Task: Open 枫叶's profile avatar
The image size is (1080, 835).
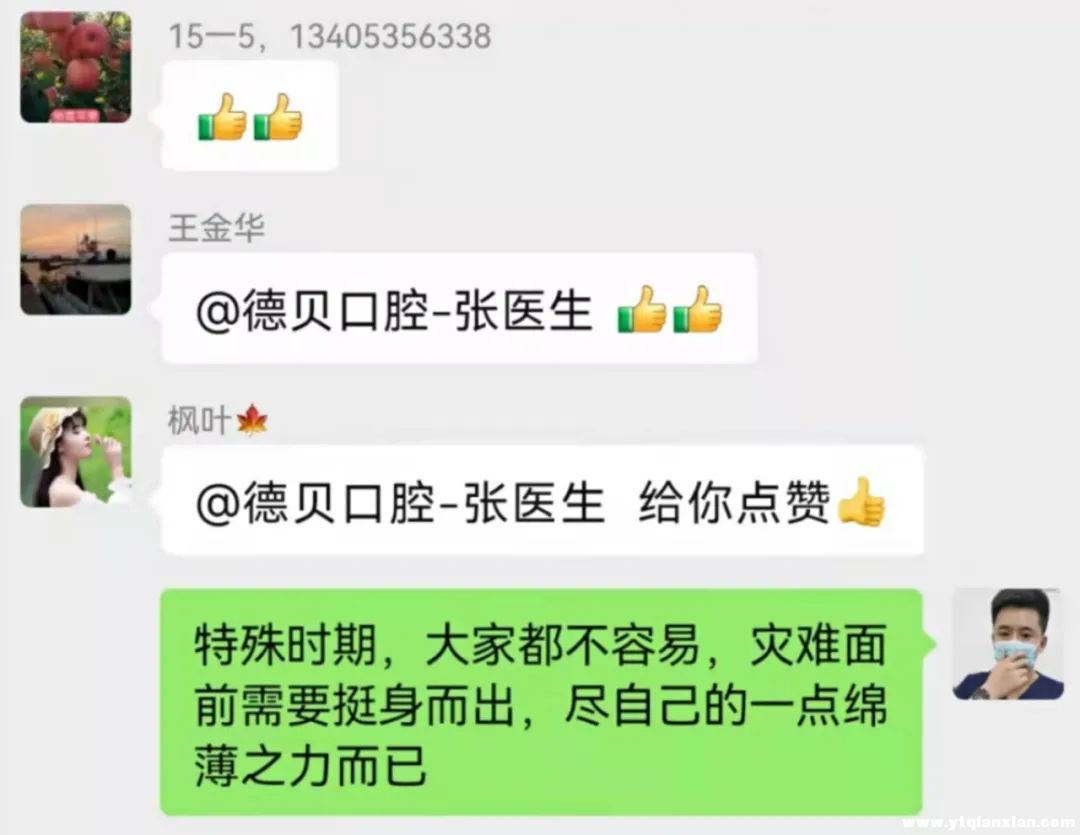Action: [x=76, y=452]
